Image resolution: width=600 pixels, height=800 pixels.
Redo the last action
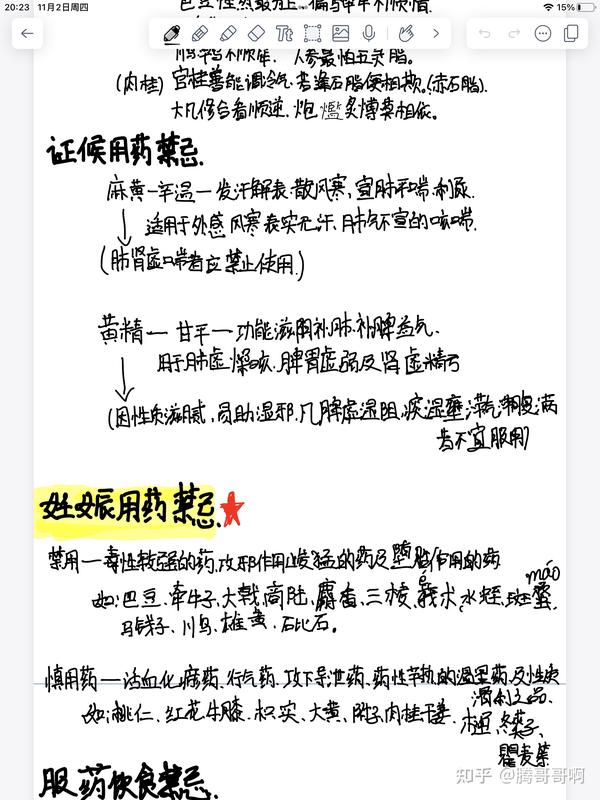[x=514, y=34]
